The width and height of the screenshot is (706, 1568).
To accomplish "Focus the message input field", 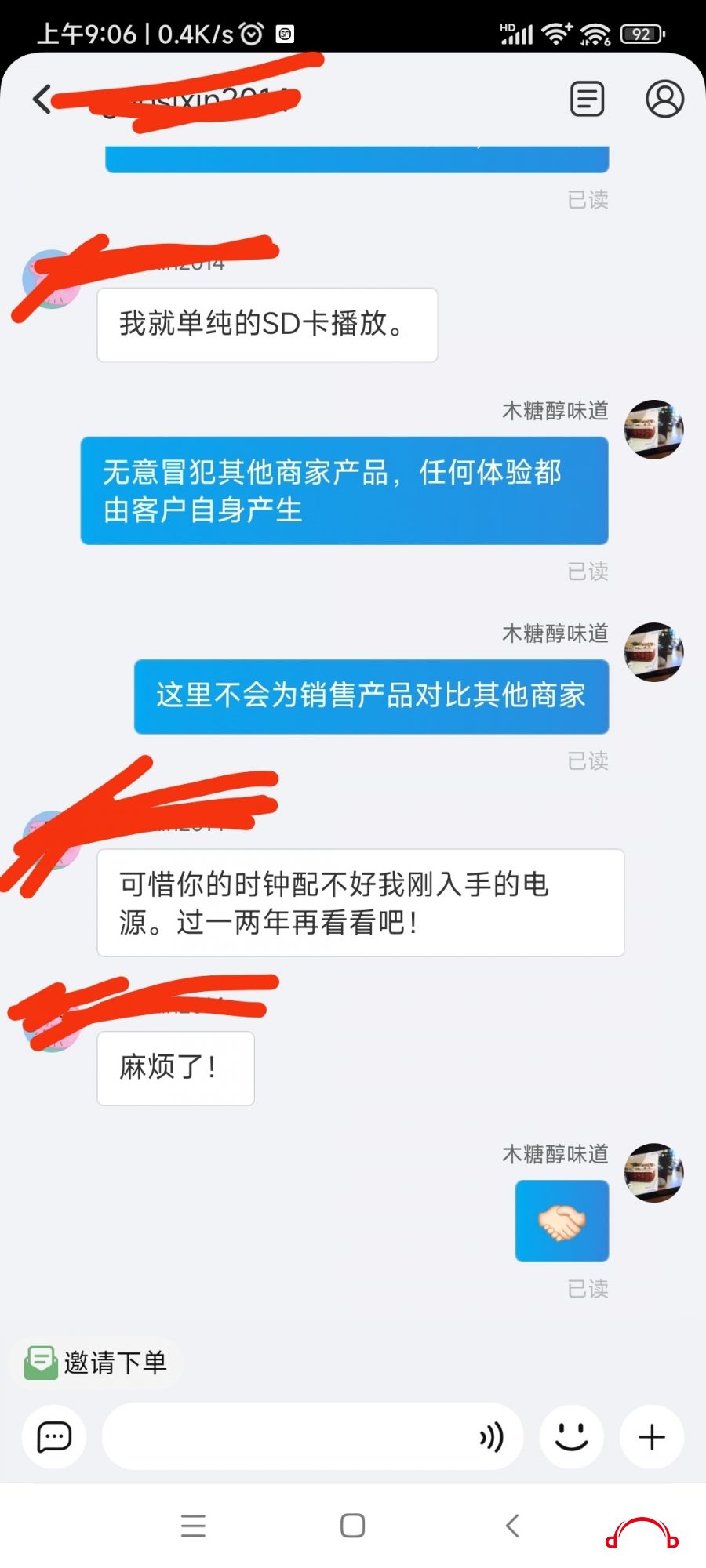I will pyautogui.click(x=282, y=1436).
